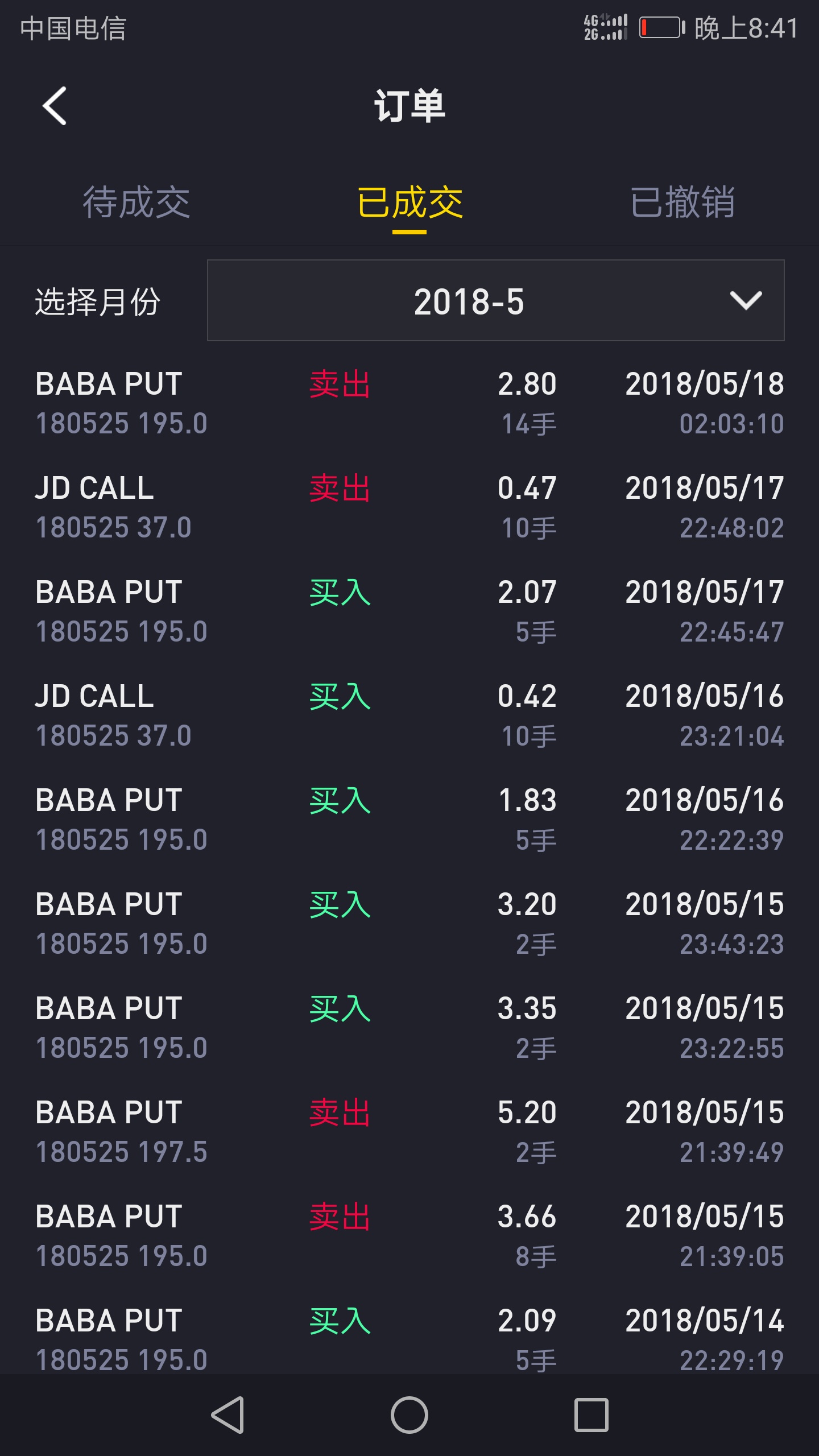This screenshot has height=1456, width=819.
Task: Open BABA PUT buy order at 2.07
Action: click(409, 611)
